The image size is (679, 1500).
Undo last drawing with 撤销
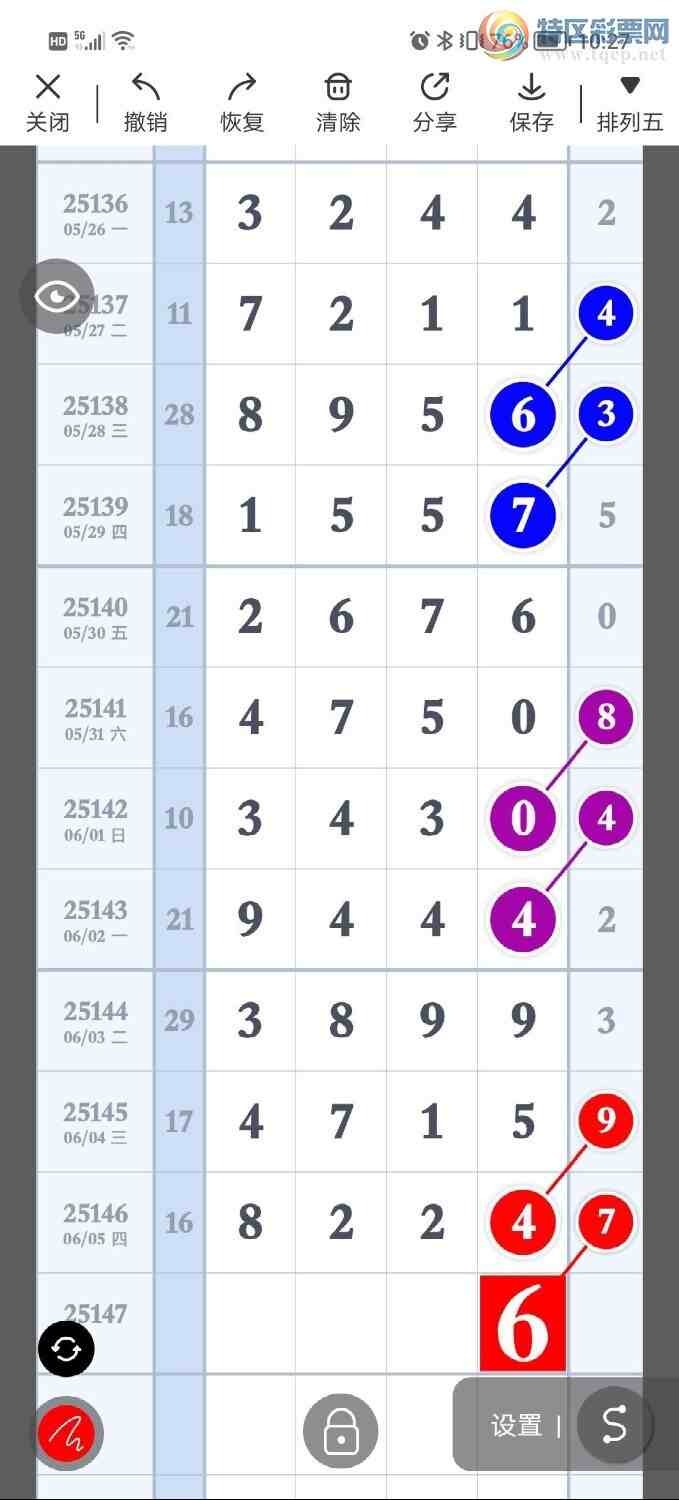[145, 103]
